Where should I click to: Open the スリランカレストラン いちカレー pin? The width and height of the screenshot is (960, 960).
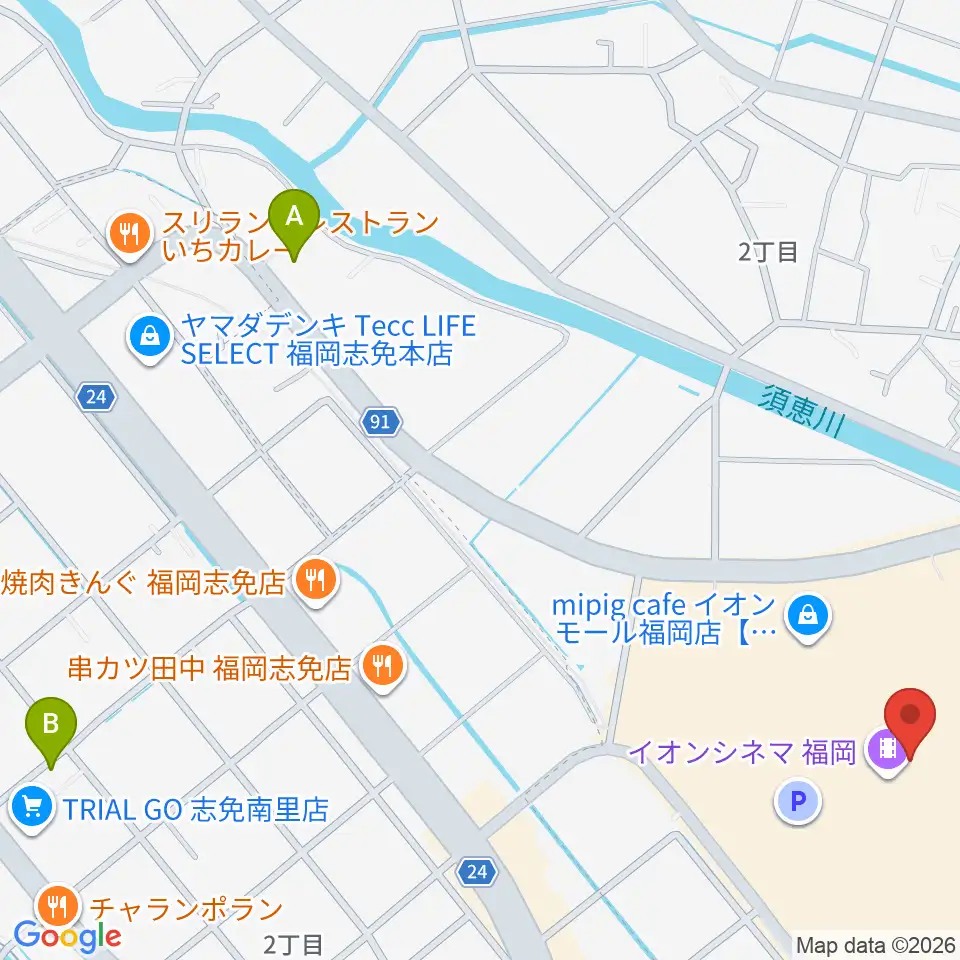pyautogui.click(x=130, y=235)
